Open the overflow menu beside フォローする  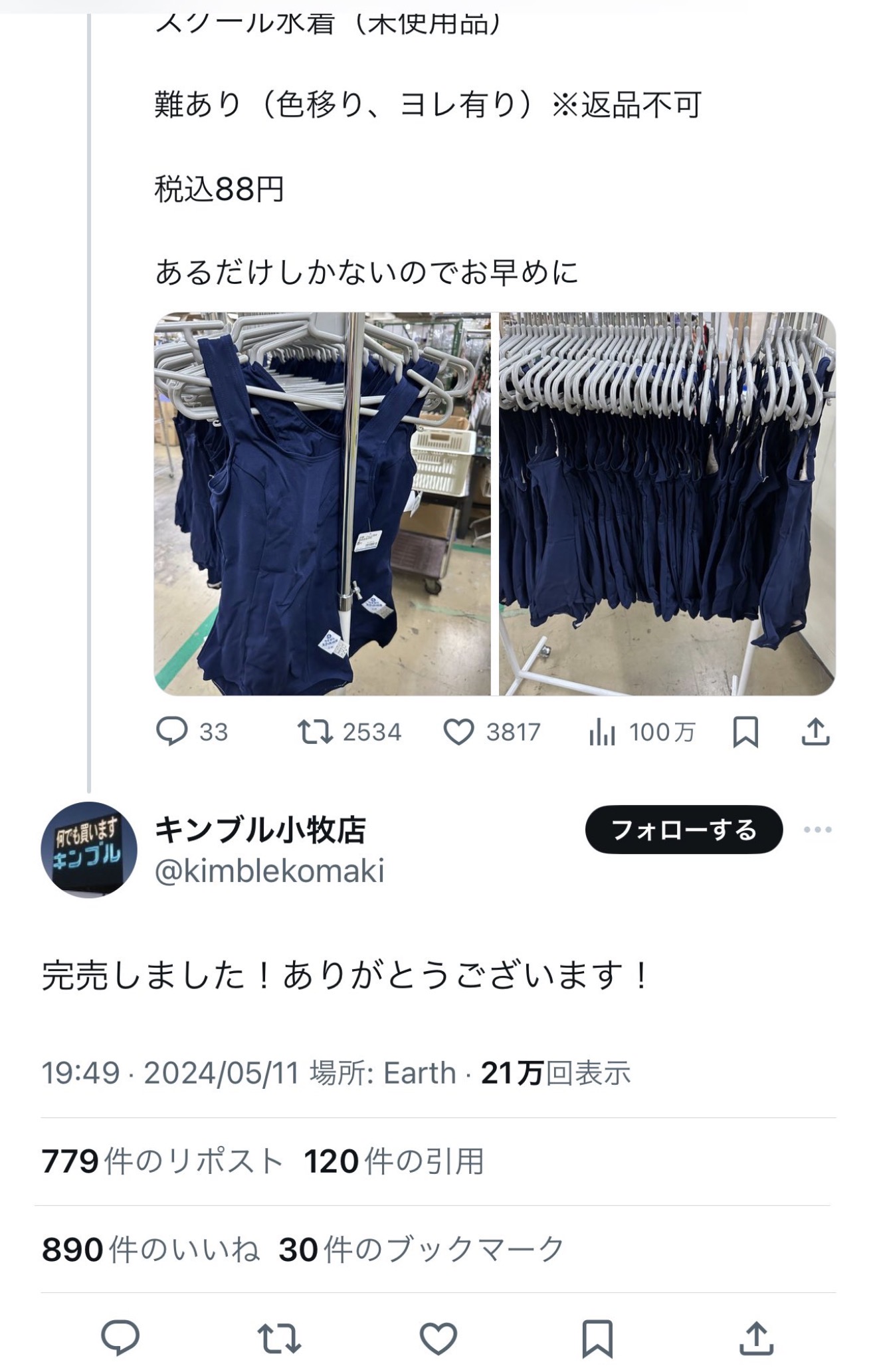coord(817,830)
